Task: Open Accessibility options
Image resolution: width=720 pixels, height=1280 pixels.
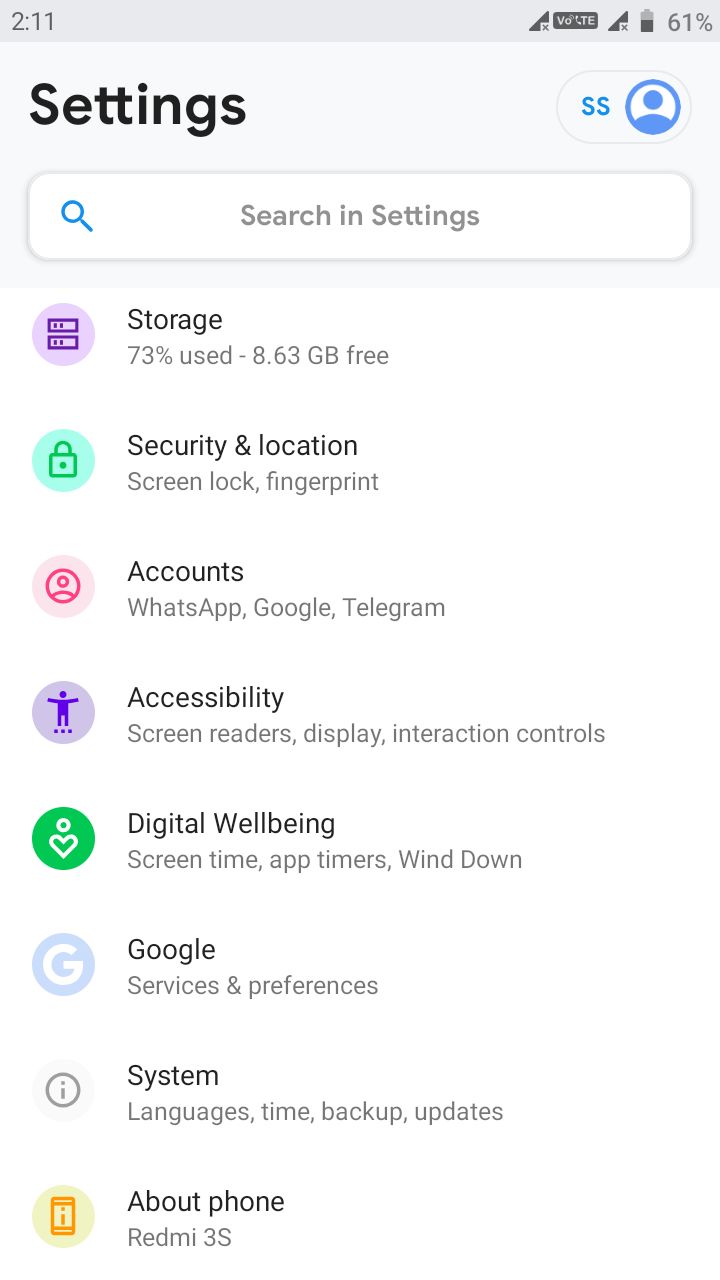Action: (x=360, y=713)
